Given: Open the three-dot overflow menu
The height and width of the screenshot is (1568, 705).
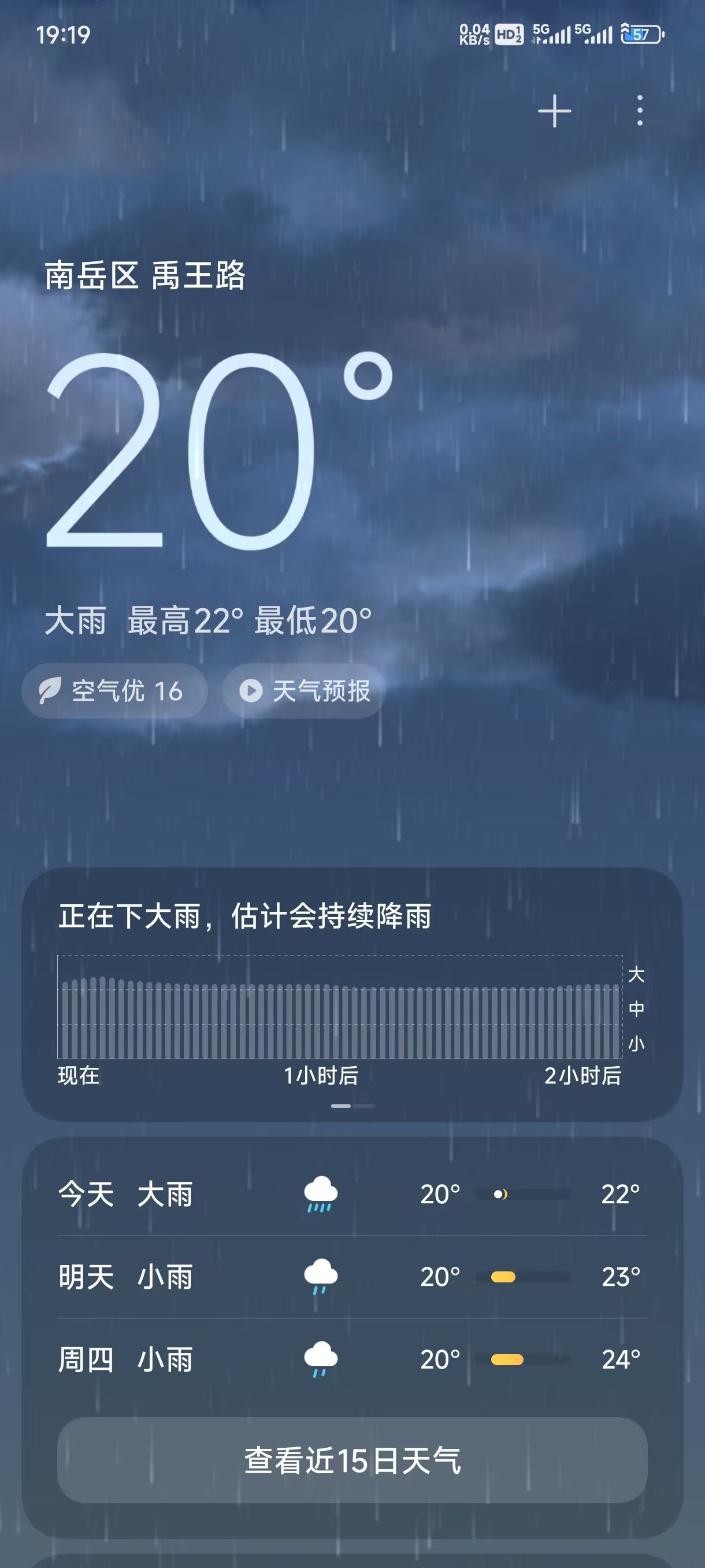Looking at the screenshot, I should [639, 111].
